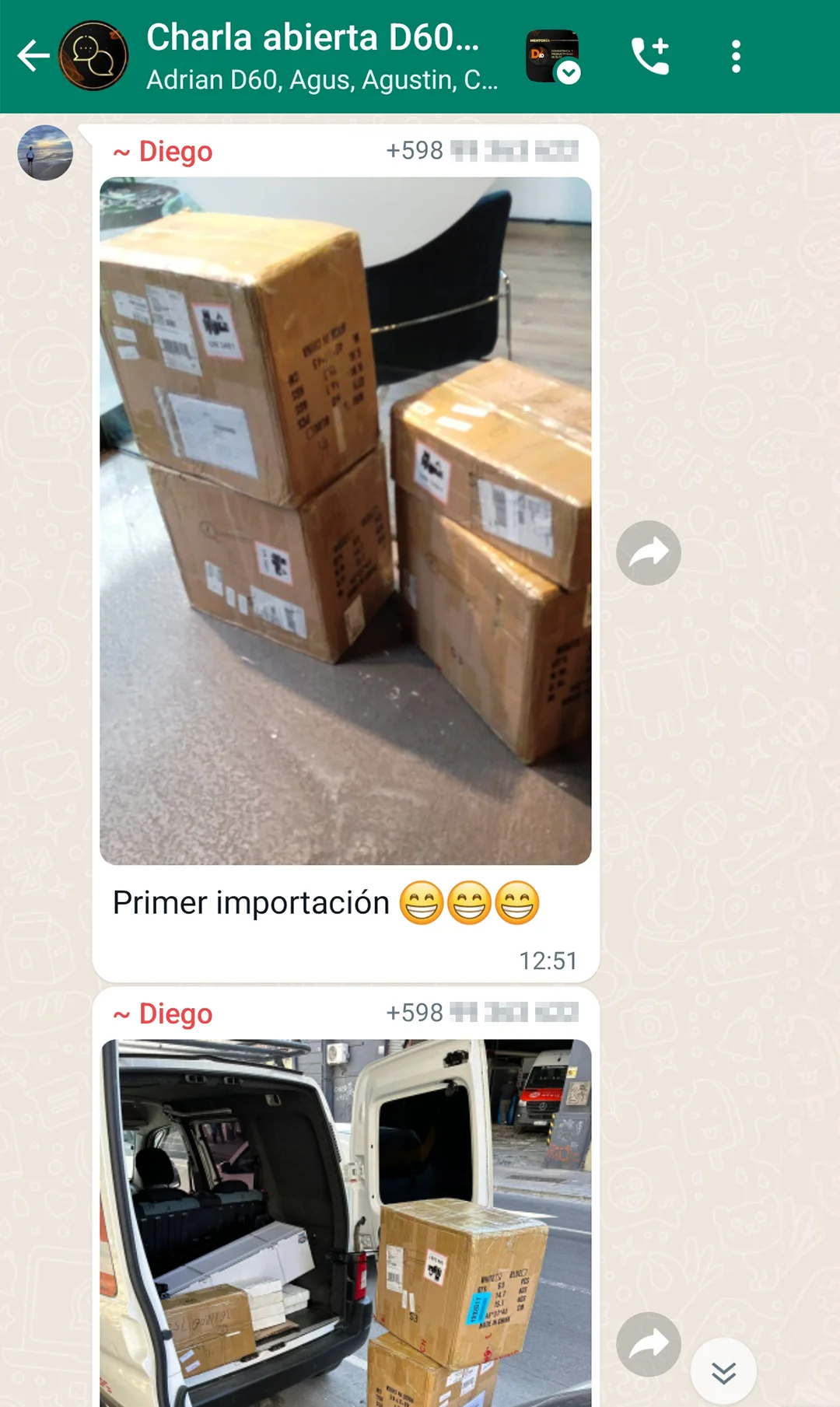Open the stacked boxes photo from Diego

click(x=345, y=520)
